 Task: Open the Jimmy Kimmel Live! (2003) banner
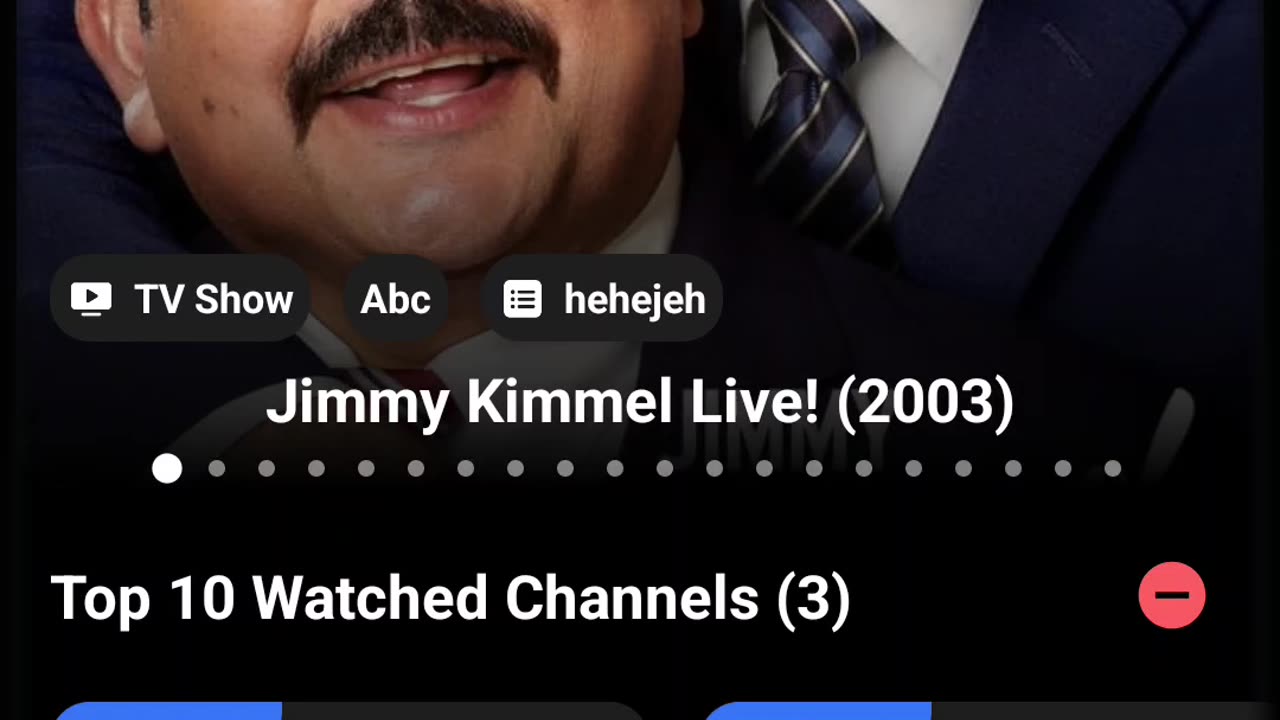pyautogui.click(x=640, y=402)
